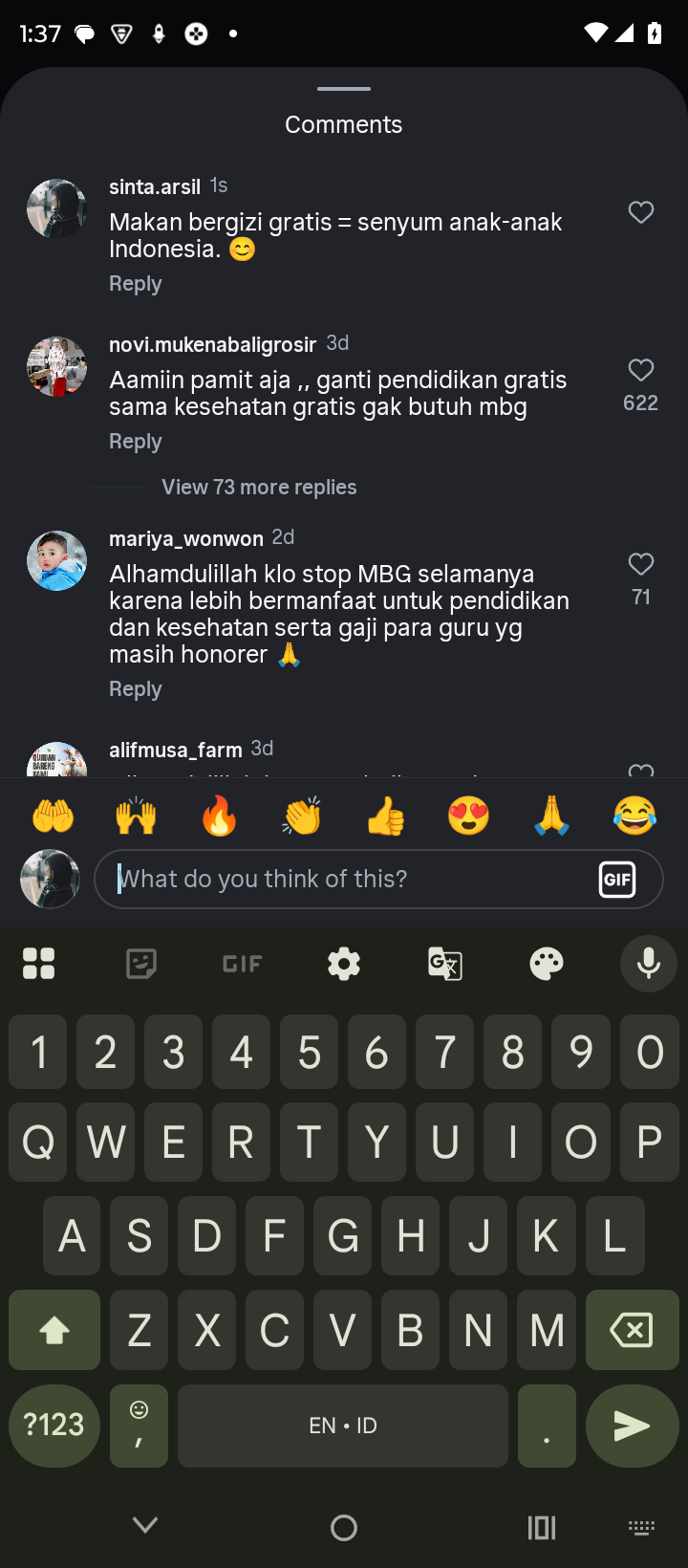Like sinta.arsil's comment
The width and height of the screenshot is (688, 1568).
tap(641, 212)
